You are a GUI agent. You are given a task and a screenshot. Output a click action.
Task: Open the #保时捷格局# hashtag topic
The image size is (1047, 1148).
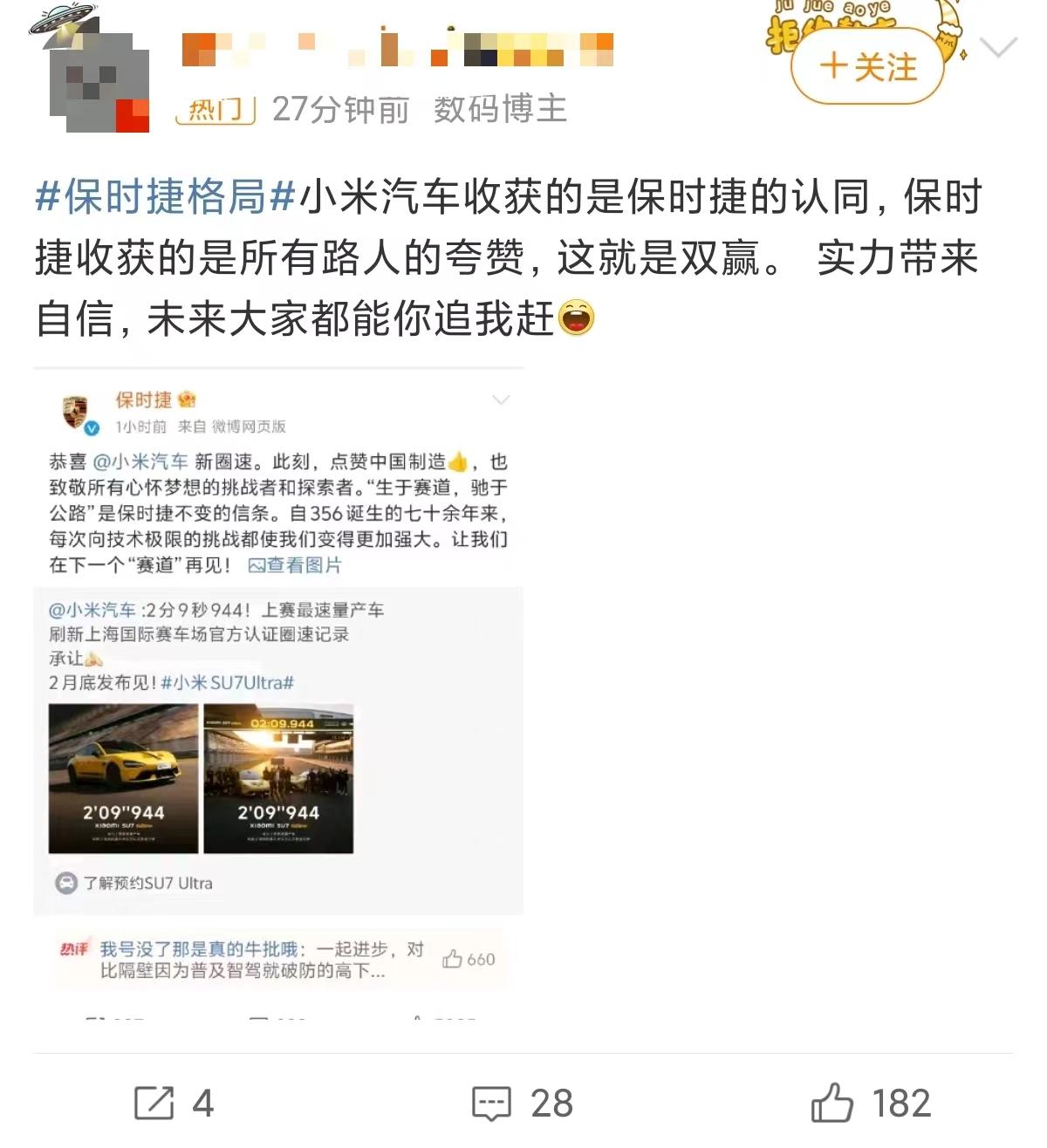click(x=166, y=197)
